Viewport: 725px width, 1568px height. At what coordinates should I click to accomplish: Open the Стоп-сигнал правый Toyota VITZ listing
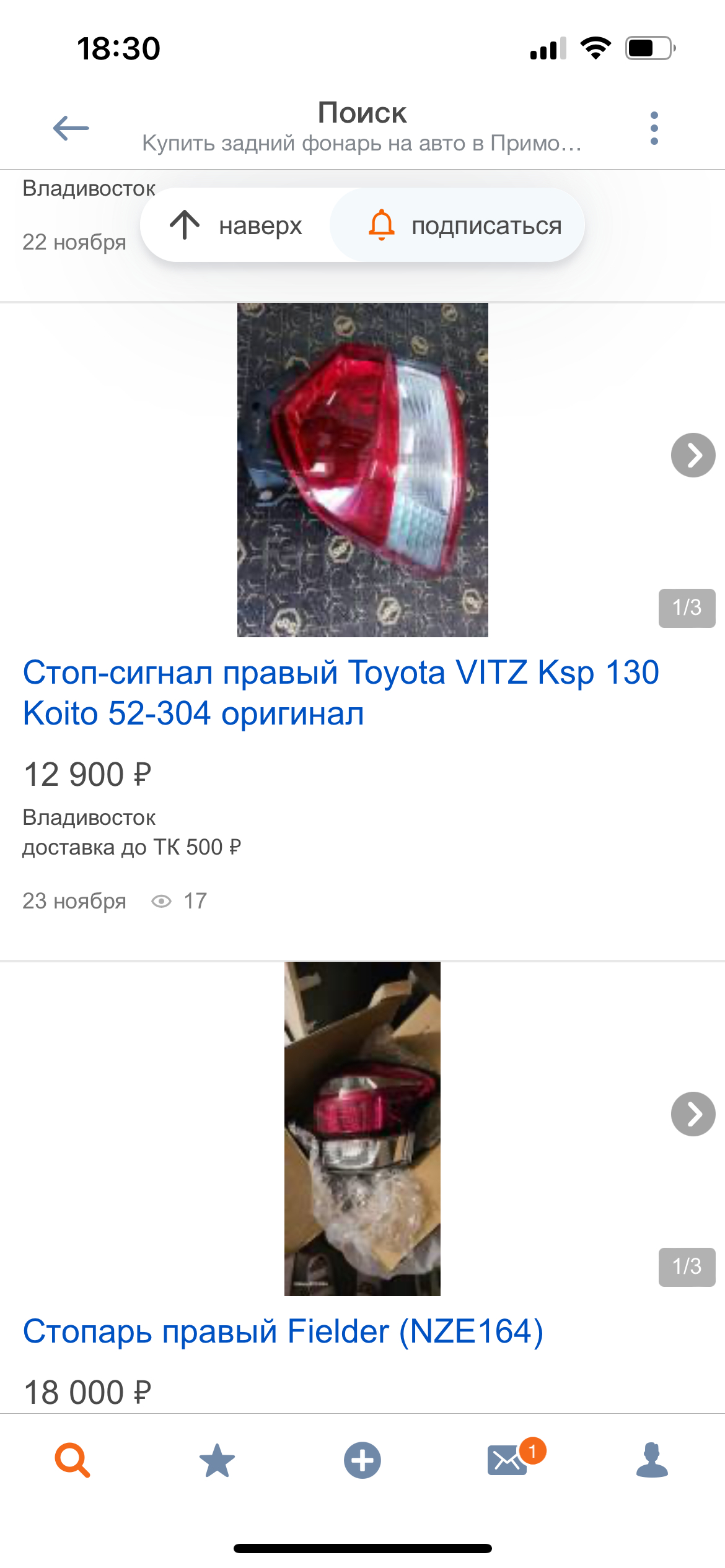[341, 692]
